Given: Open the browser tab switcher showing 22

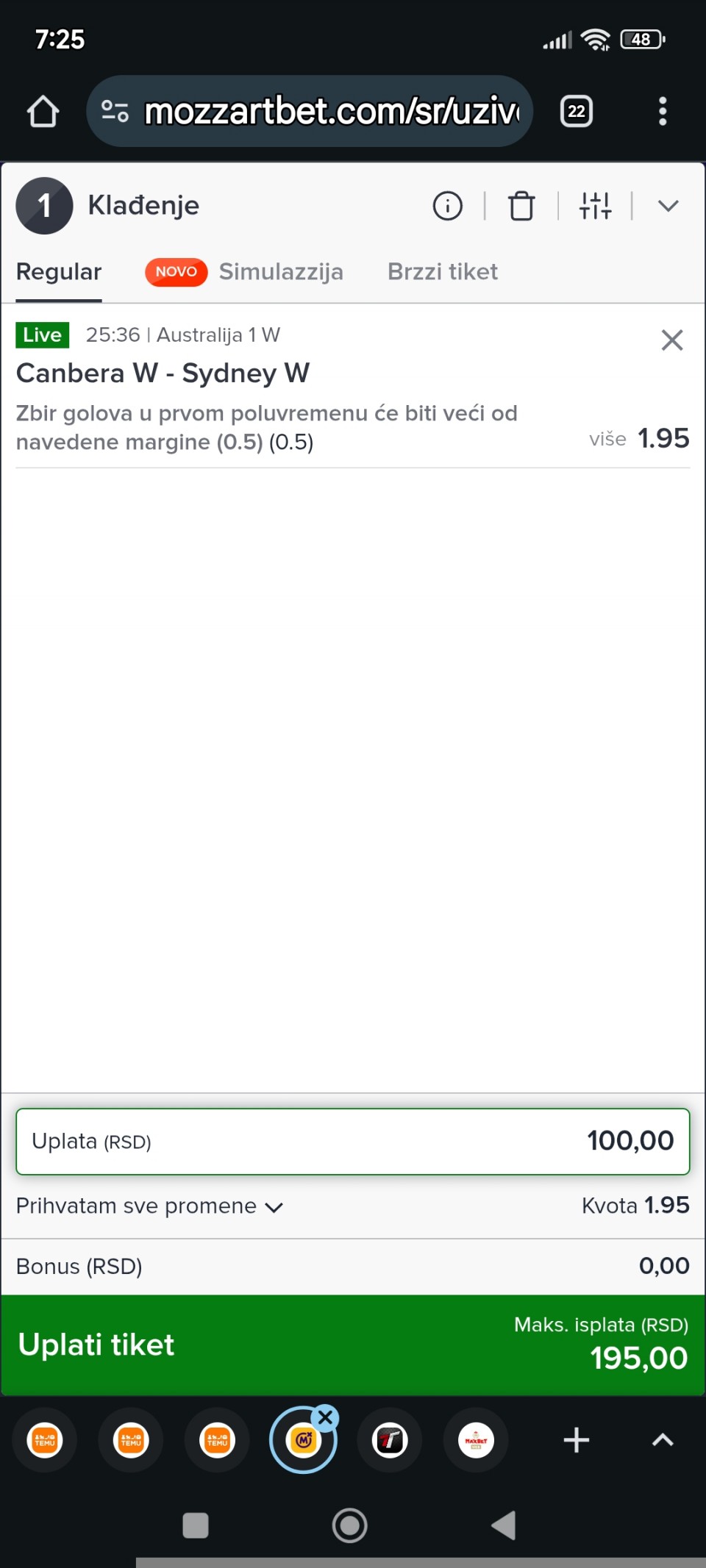Looking at the screenshot, I should 576,112.
